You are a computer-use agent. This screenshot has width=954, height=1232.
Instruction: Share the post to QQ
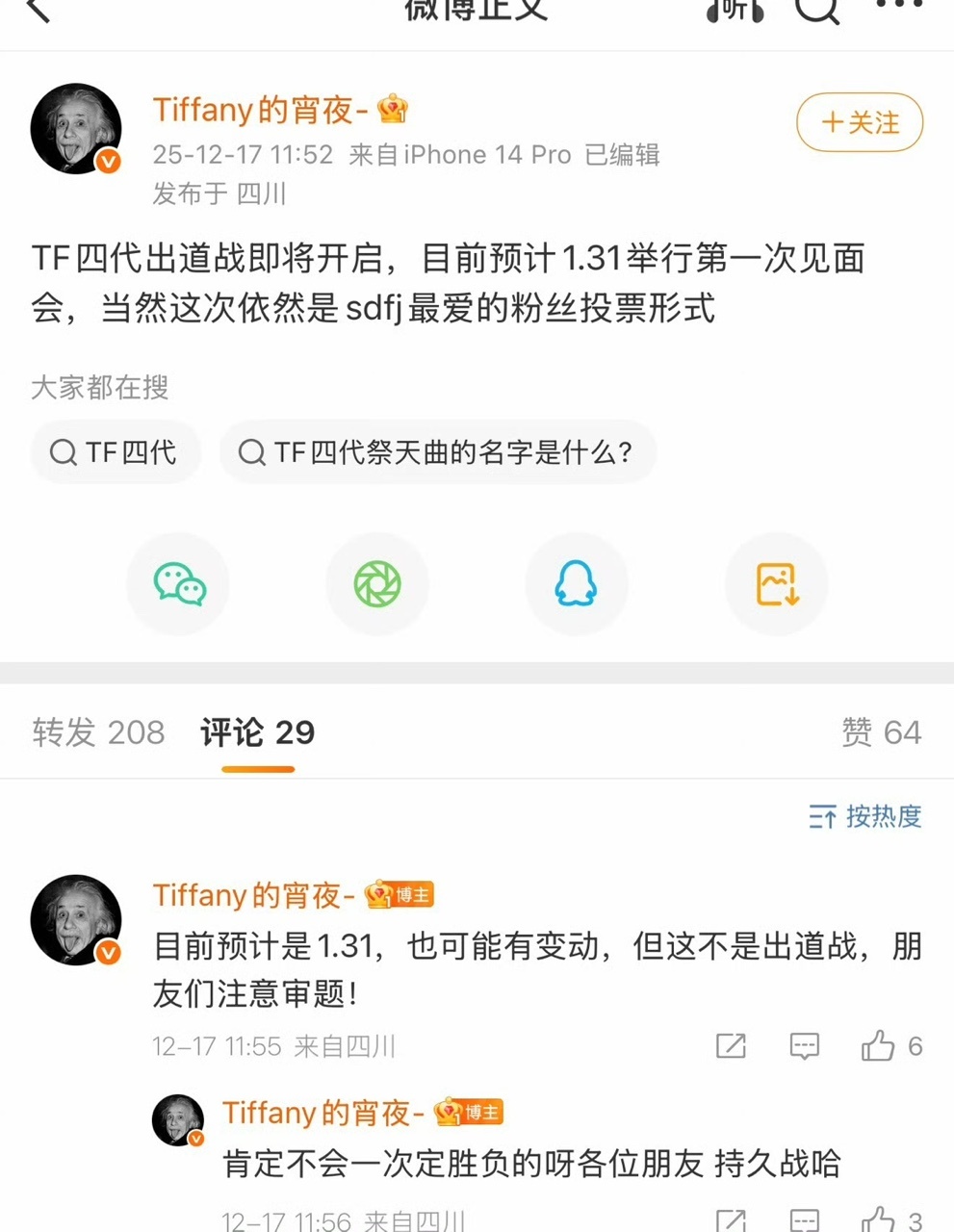576,583
